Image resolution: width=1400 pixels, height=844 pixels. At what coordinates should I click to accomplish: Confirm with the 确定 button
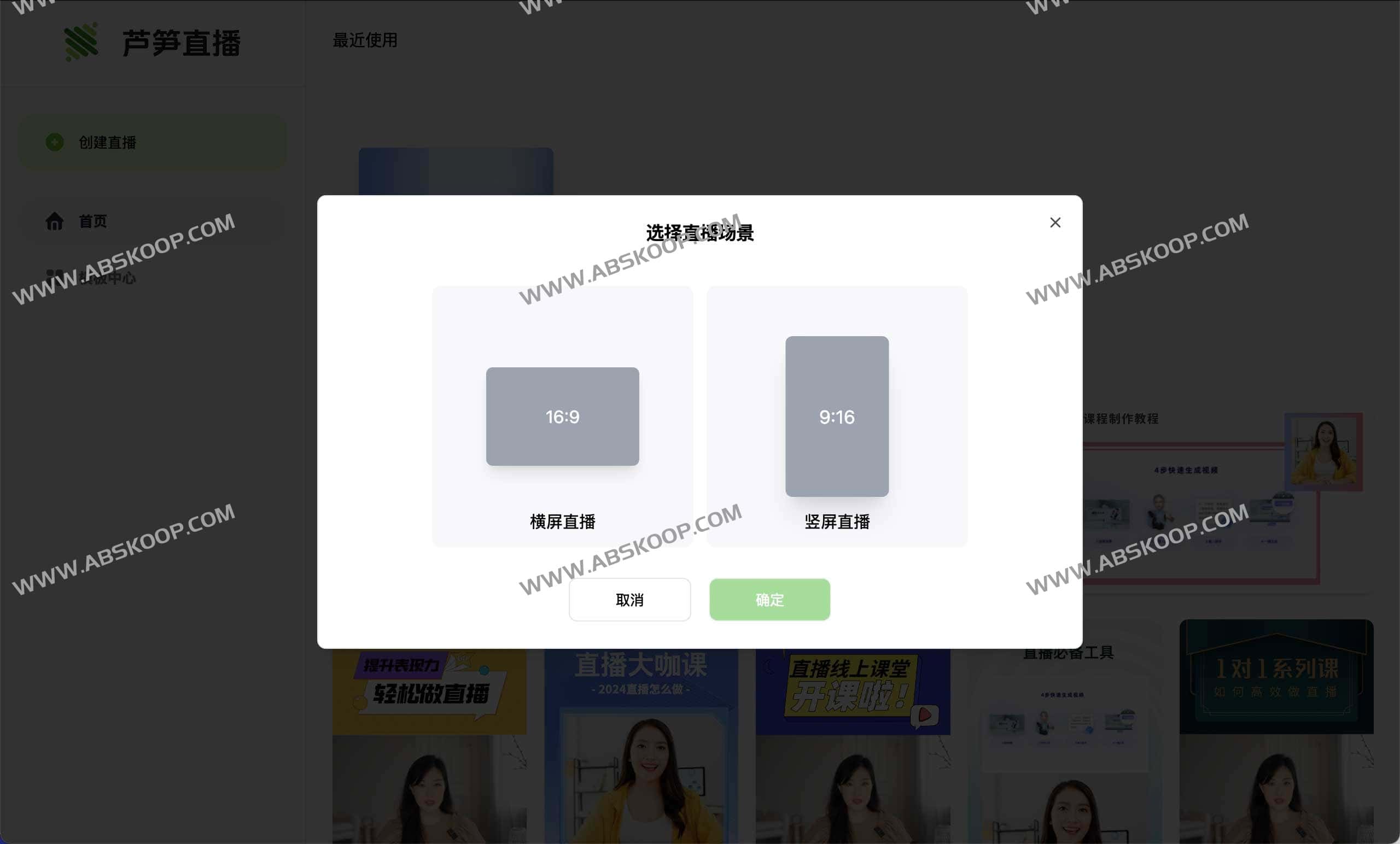pos(769,599)
